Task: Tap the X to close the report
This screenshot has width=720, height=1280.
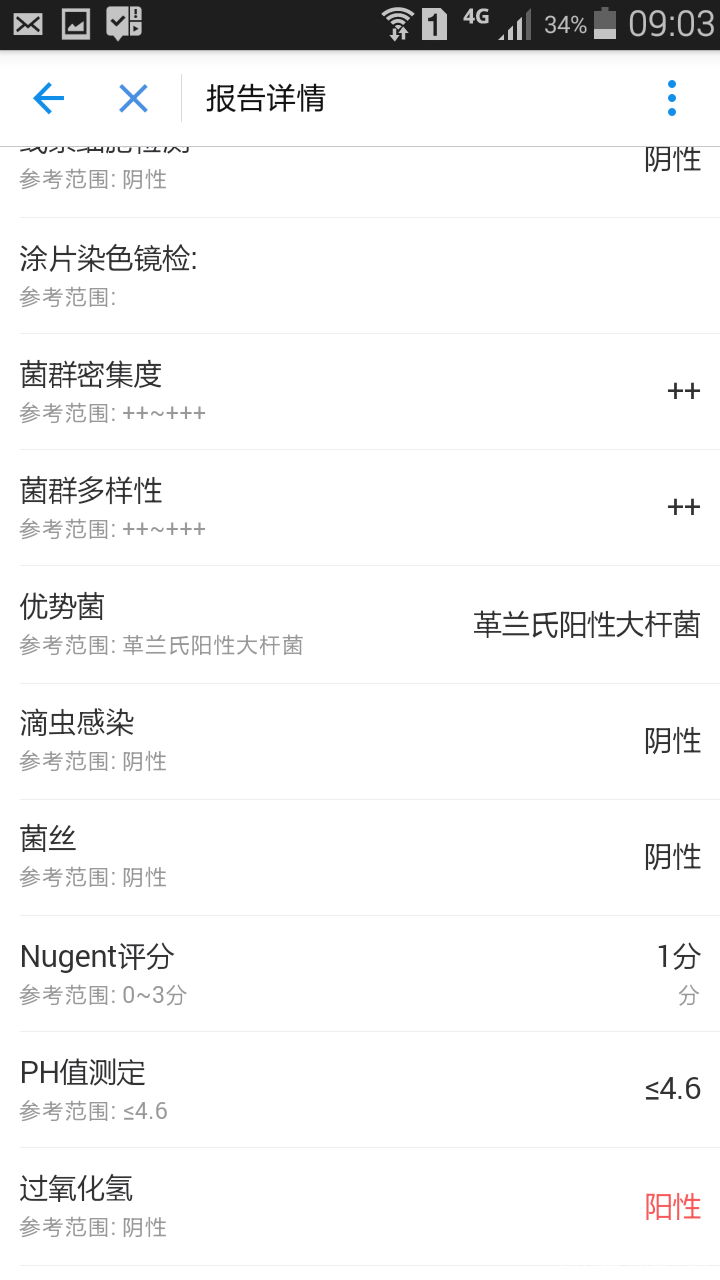Action: 133,98
